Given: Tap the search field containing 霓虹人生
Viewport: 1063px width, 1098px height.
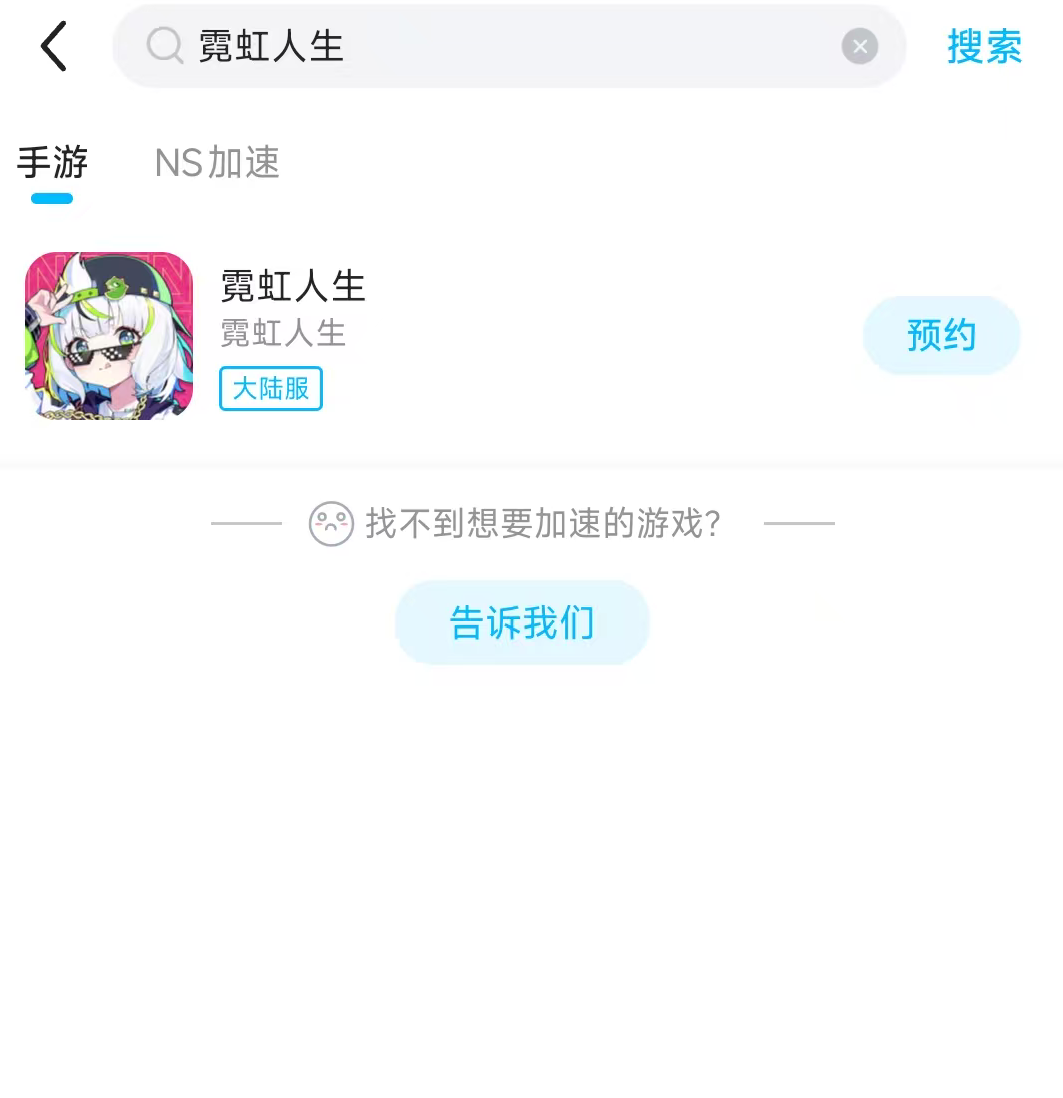Looking at the screenshot, I should click(x=500, y=46).
